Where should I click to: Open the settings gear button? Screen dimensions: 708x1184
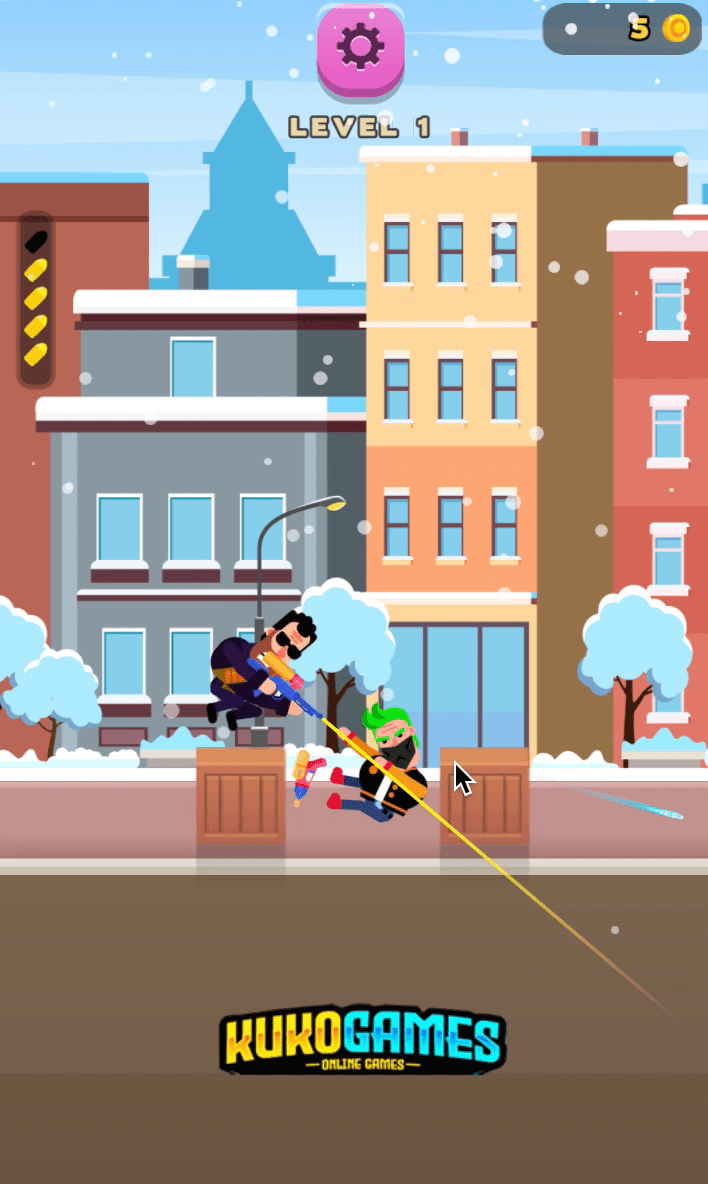(360, 48)
